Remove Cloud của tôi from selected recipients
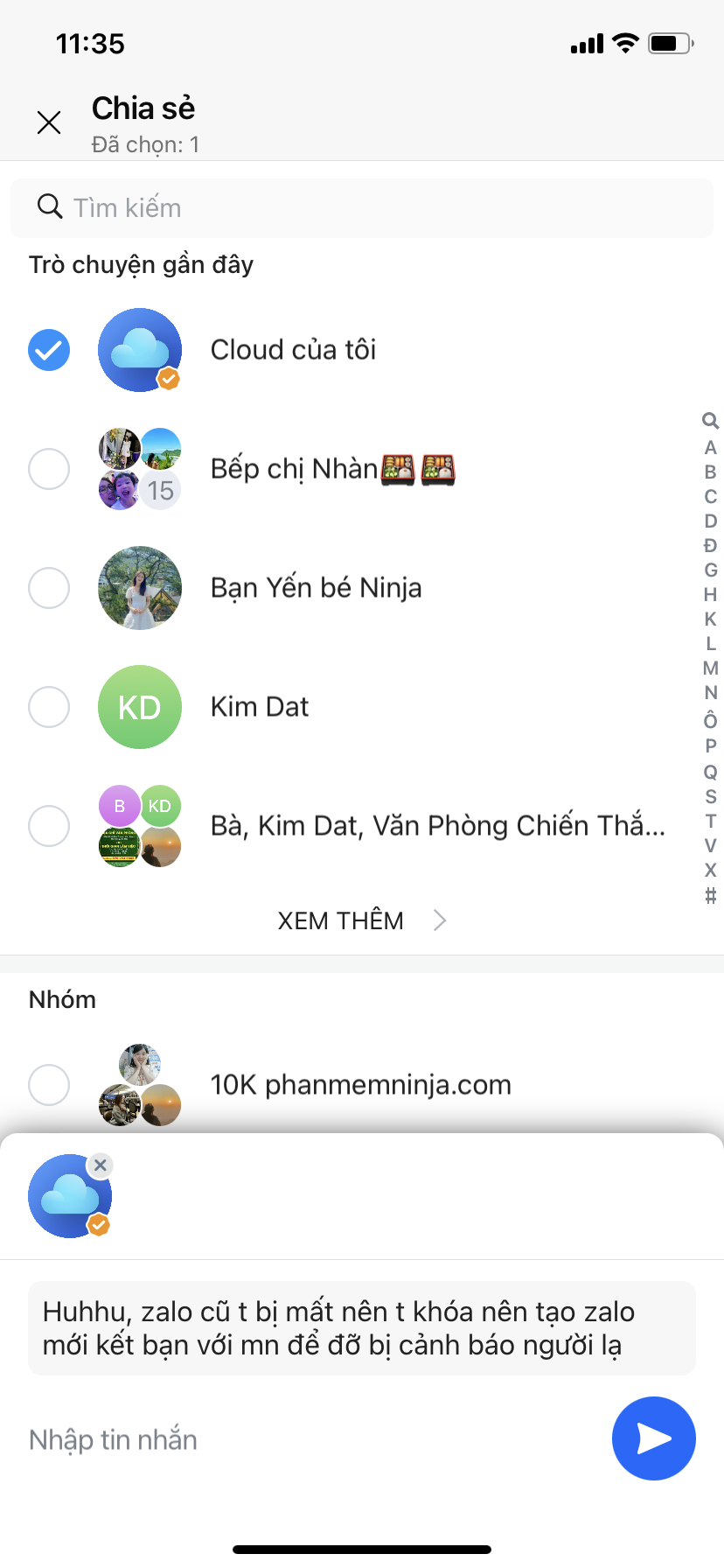Image resolution: width=724 pixels, height=1568 pixels. point(101,1165)
